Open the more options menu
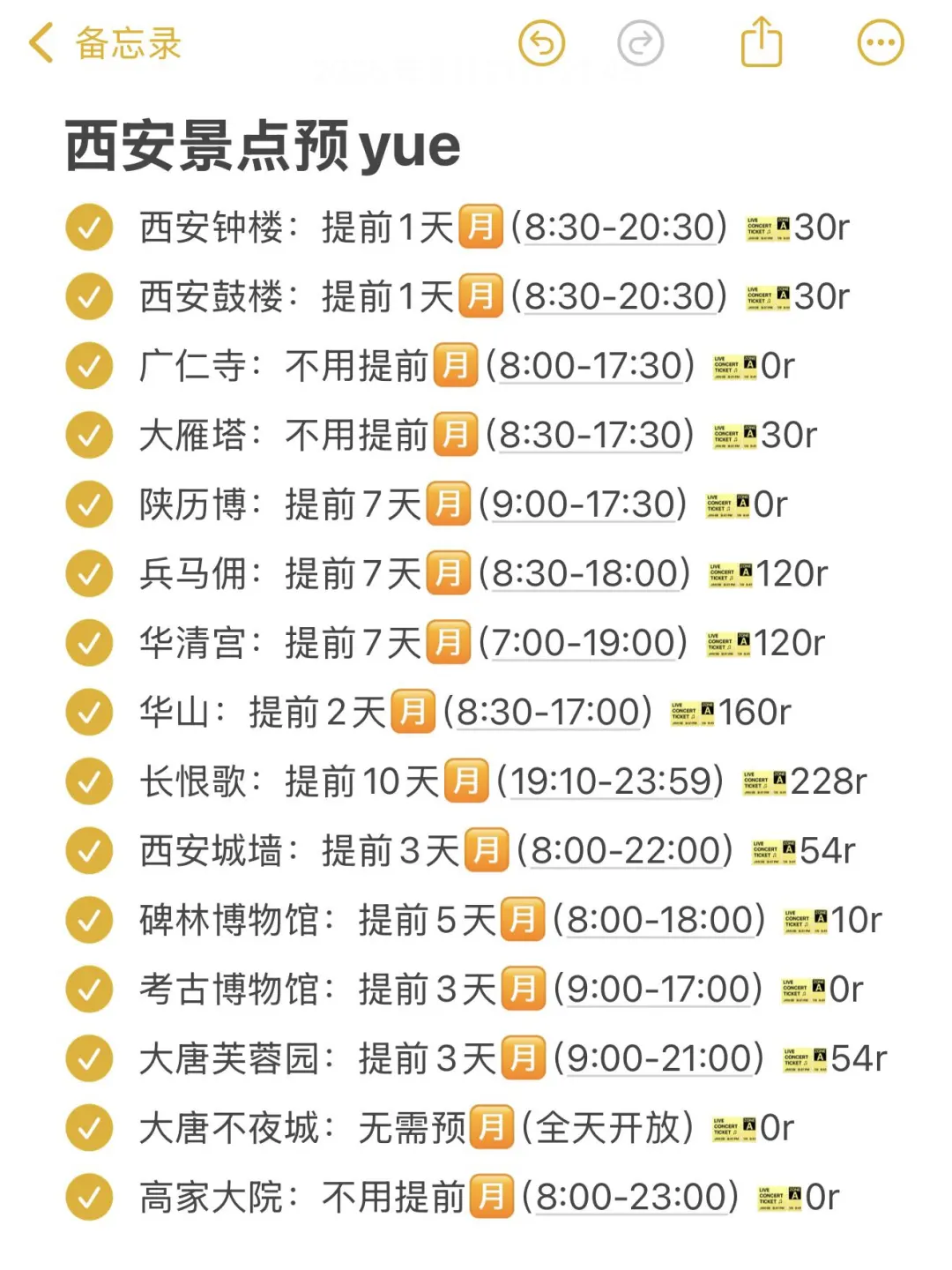Viewport: 952px width, 1270px height. click(x=880, y=43)
